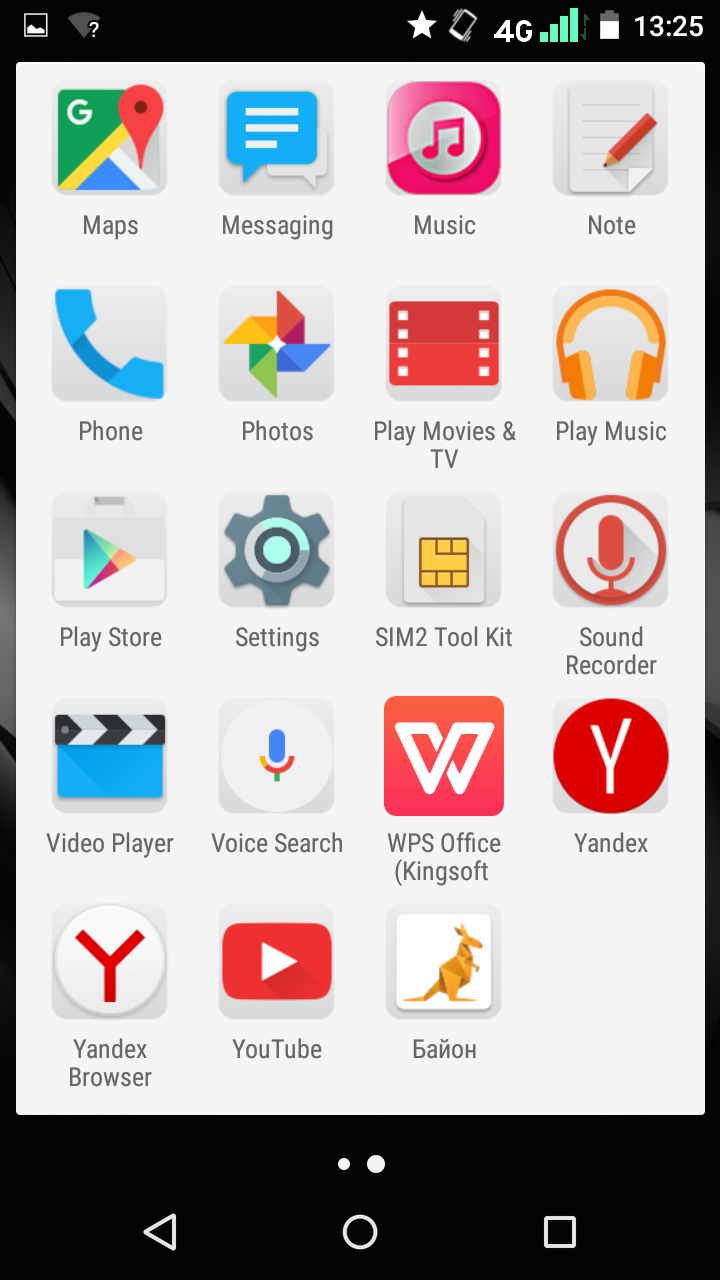Launch Yandex Browser

click(110, 962)
